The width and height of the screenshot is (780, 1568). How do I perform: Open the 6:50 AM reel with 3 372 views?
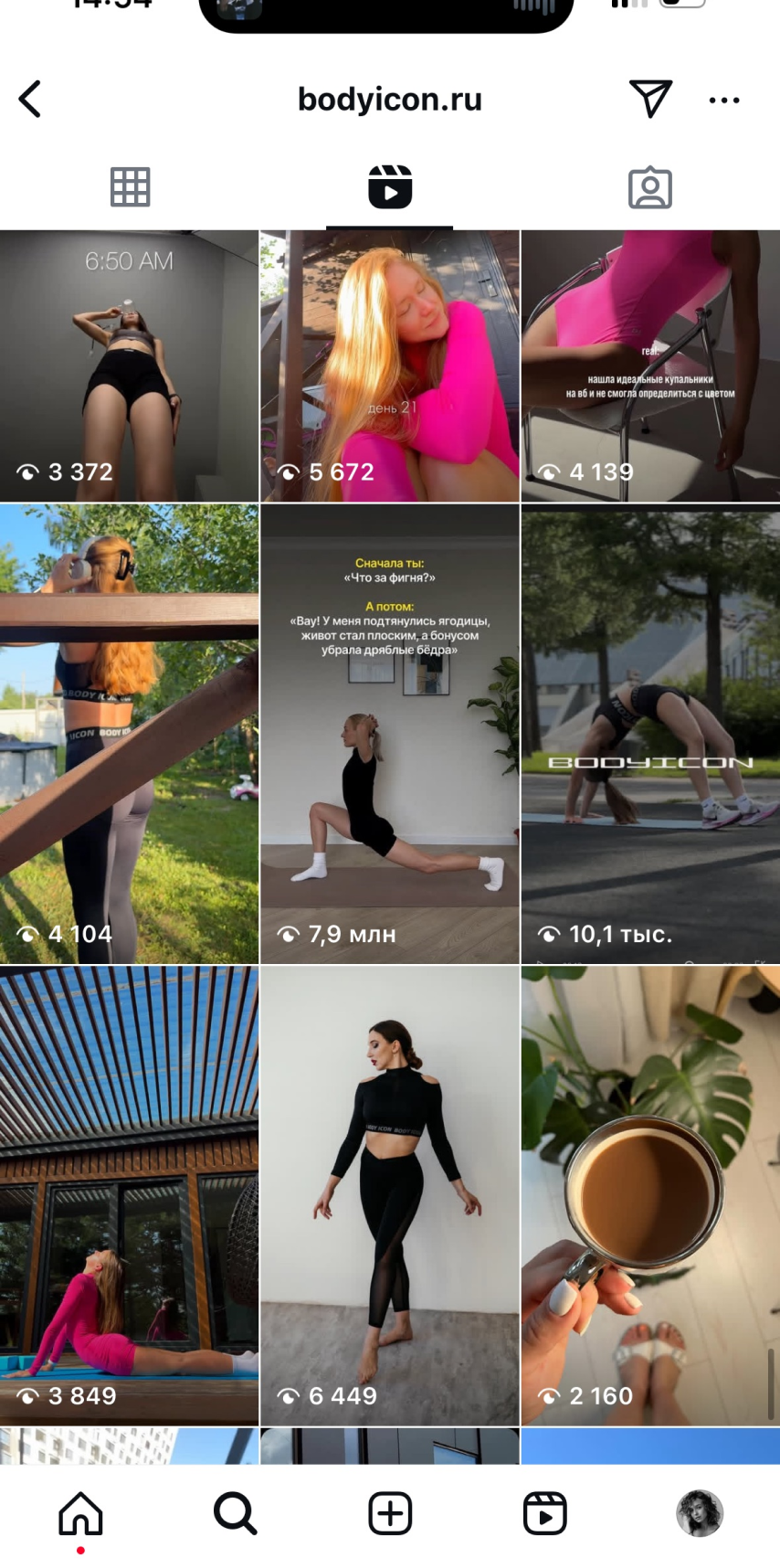click(129, 366)
